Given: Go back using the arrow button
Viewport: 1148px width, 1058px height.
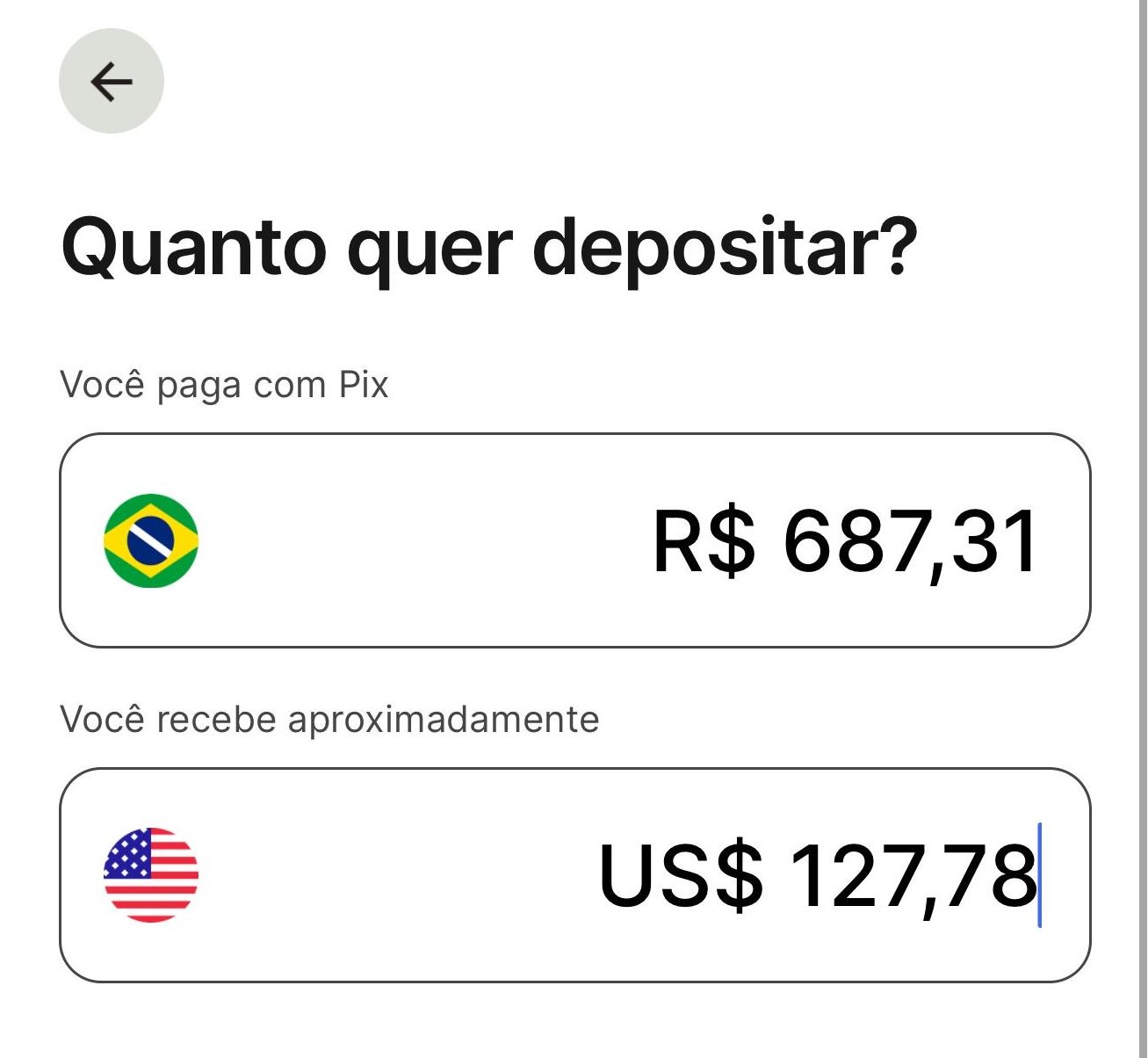Looking at the screenshot, I should tap(112, 82).
